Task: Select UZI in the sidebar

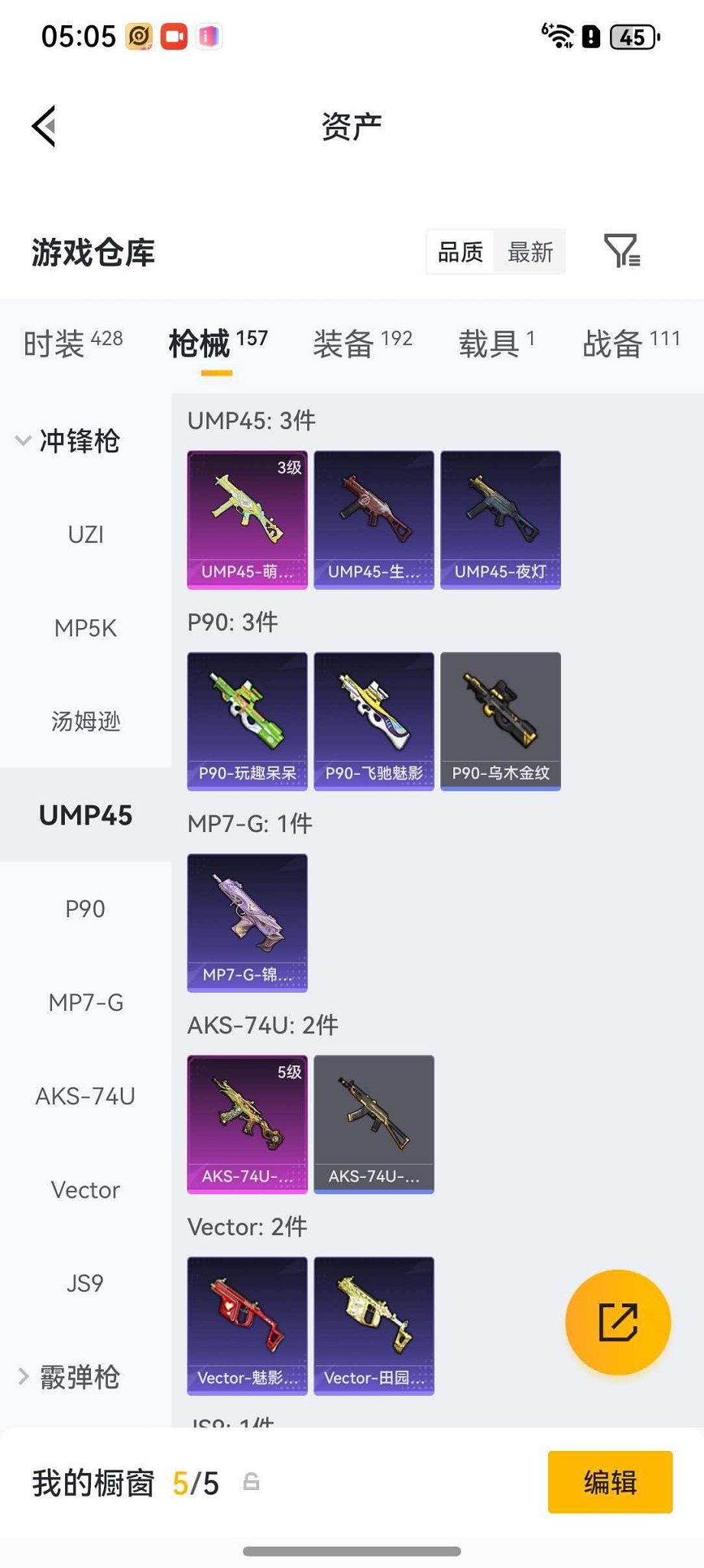Action: (85, 535)
